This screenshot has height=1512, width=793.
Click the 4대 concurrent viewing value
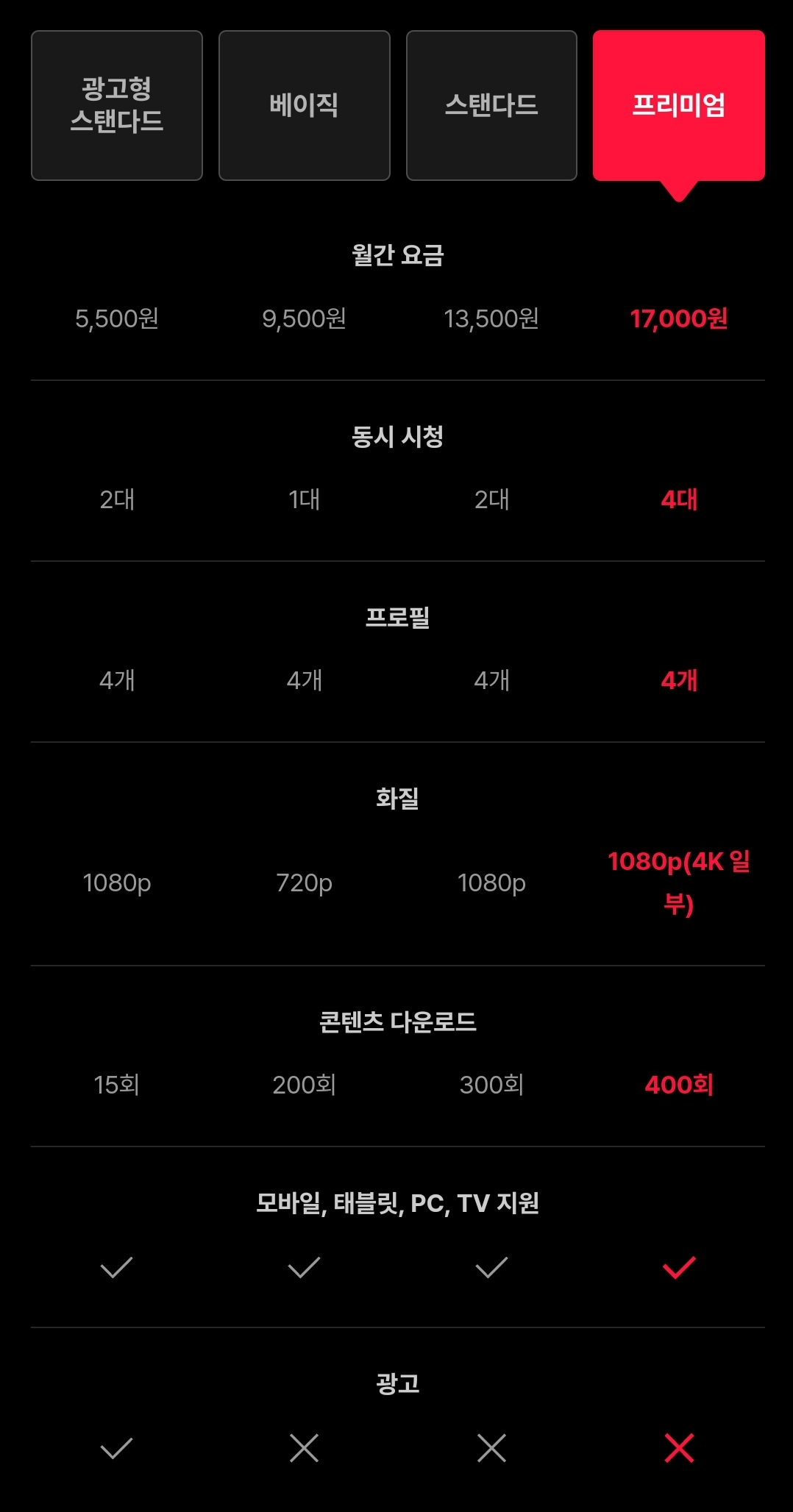[x=678, y=500]
